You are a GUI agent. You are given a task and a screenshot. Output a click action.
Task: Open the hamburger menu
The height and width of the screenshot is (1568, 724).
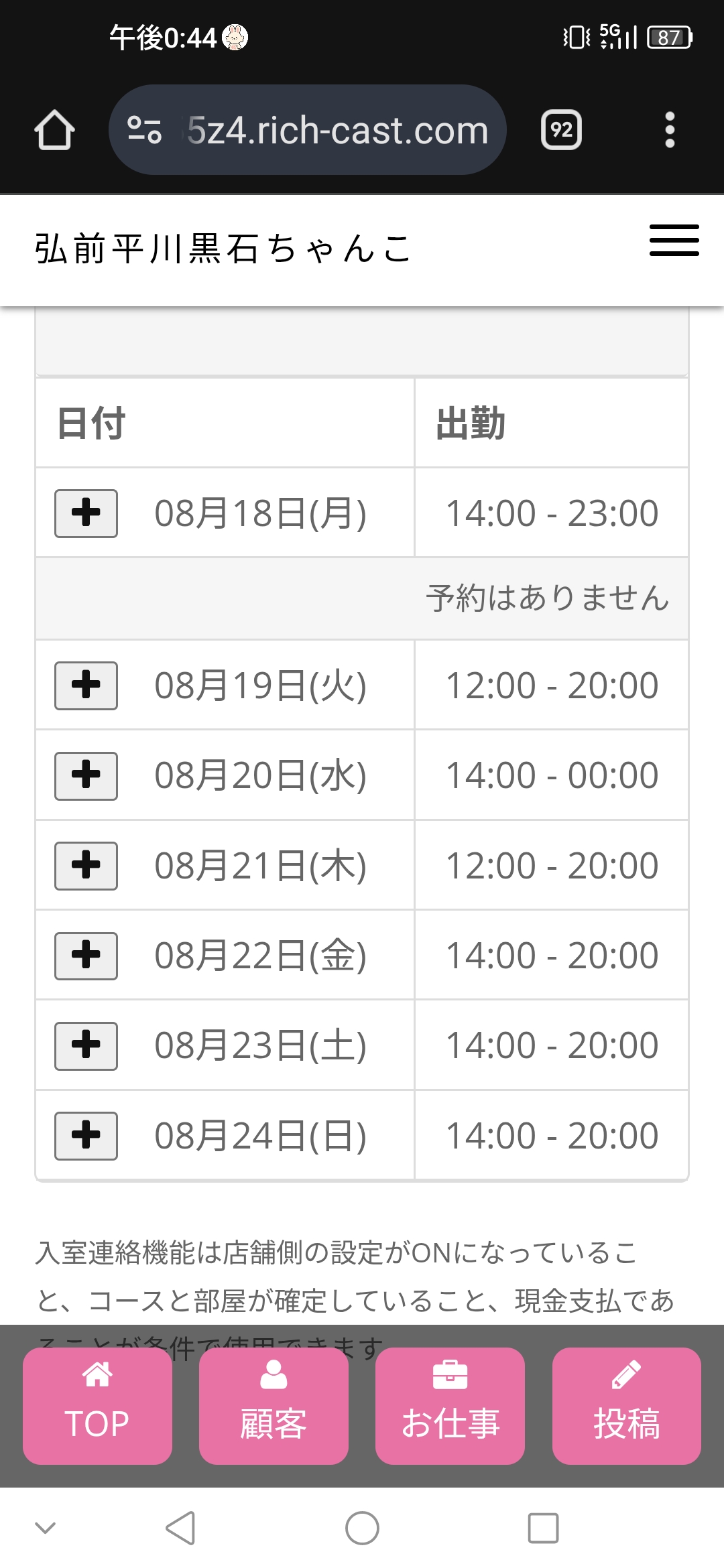(674, 241)
